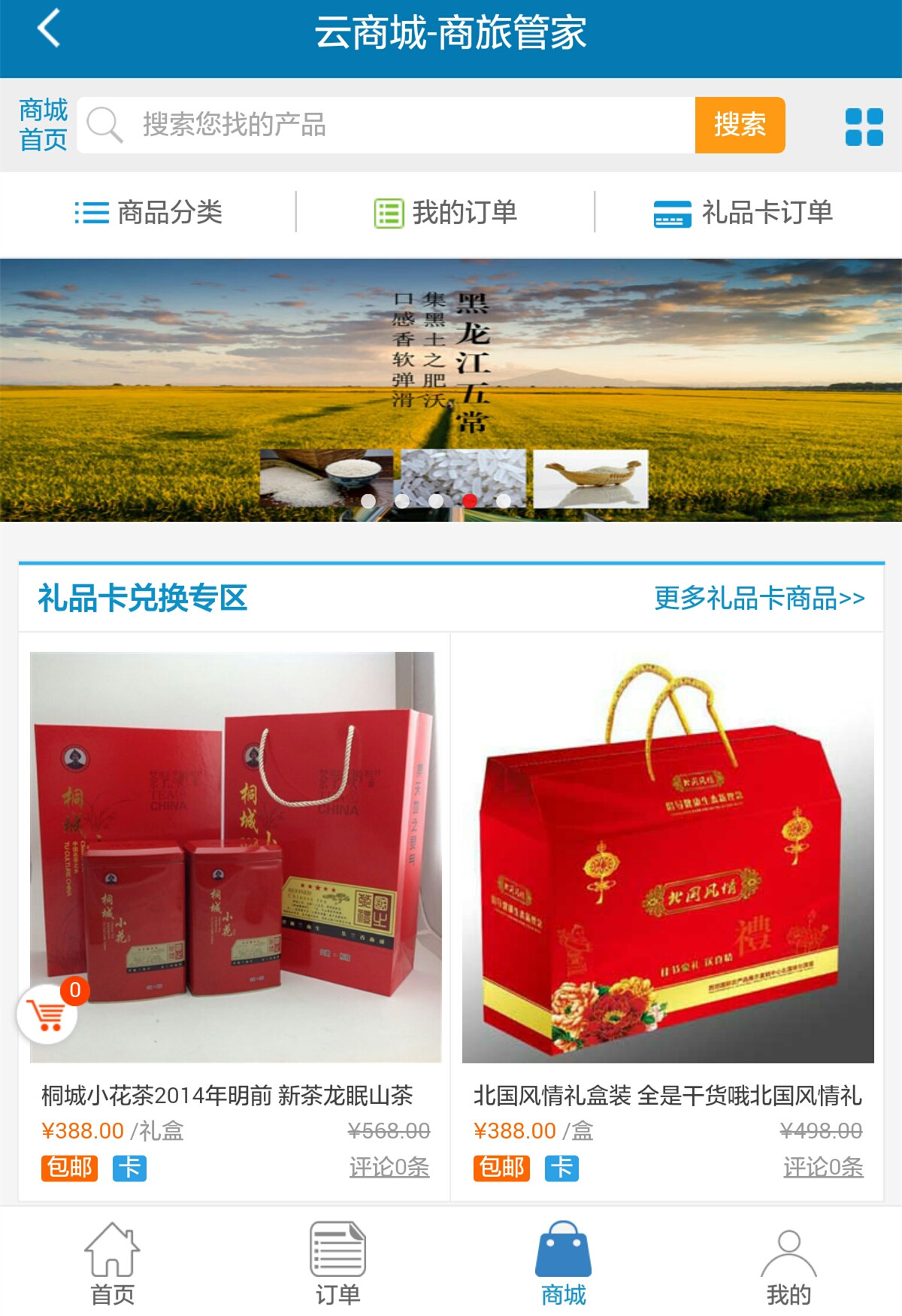The image size is (902, 1316).
Task: View comments for 桐城小花茶
Action: tap(389, 1167)
